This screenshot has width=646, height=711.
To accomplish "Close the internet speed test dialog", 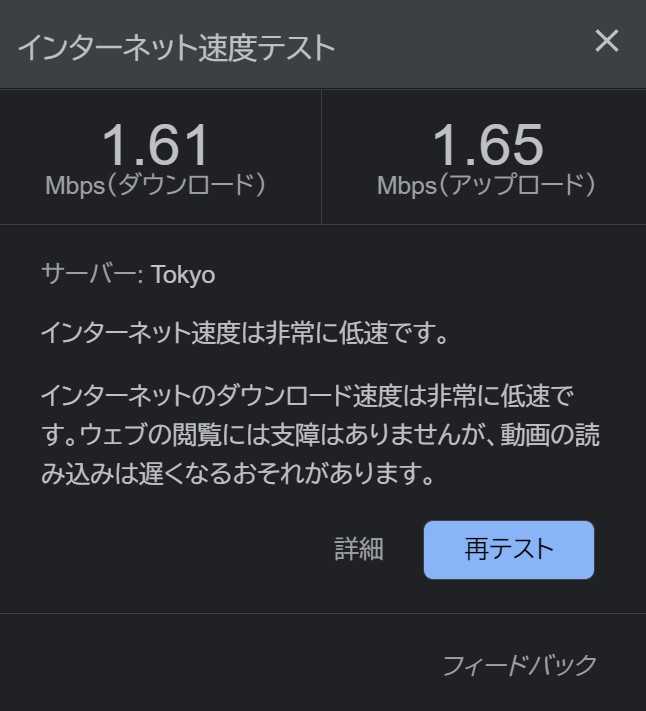I will click(606, 41).
